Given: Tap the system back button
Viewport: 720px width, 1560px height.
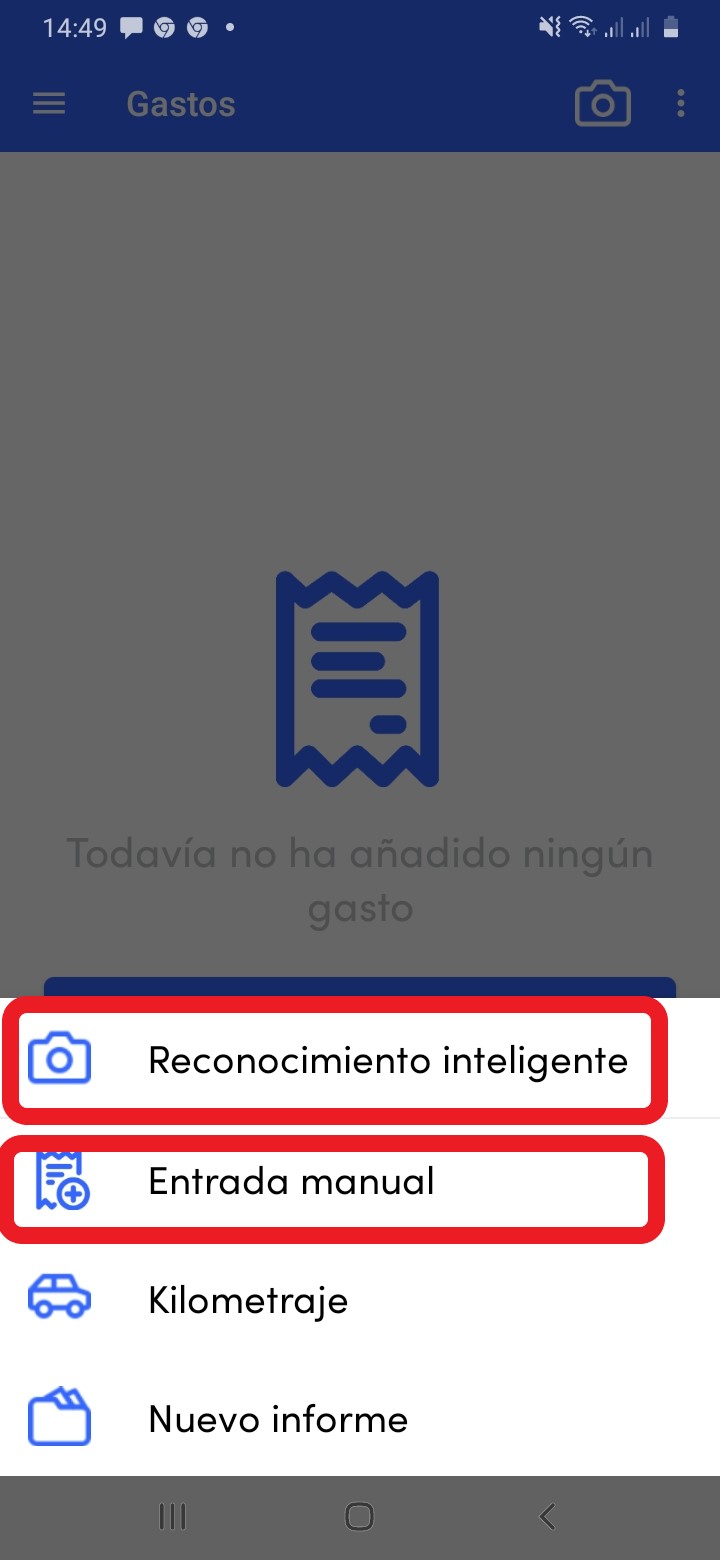Looking at the screenshot, I should [547, 1516].
